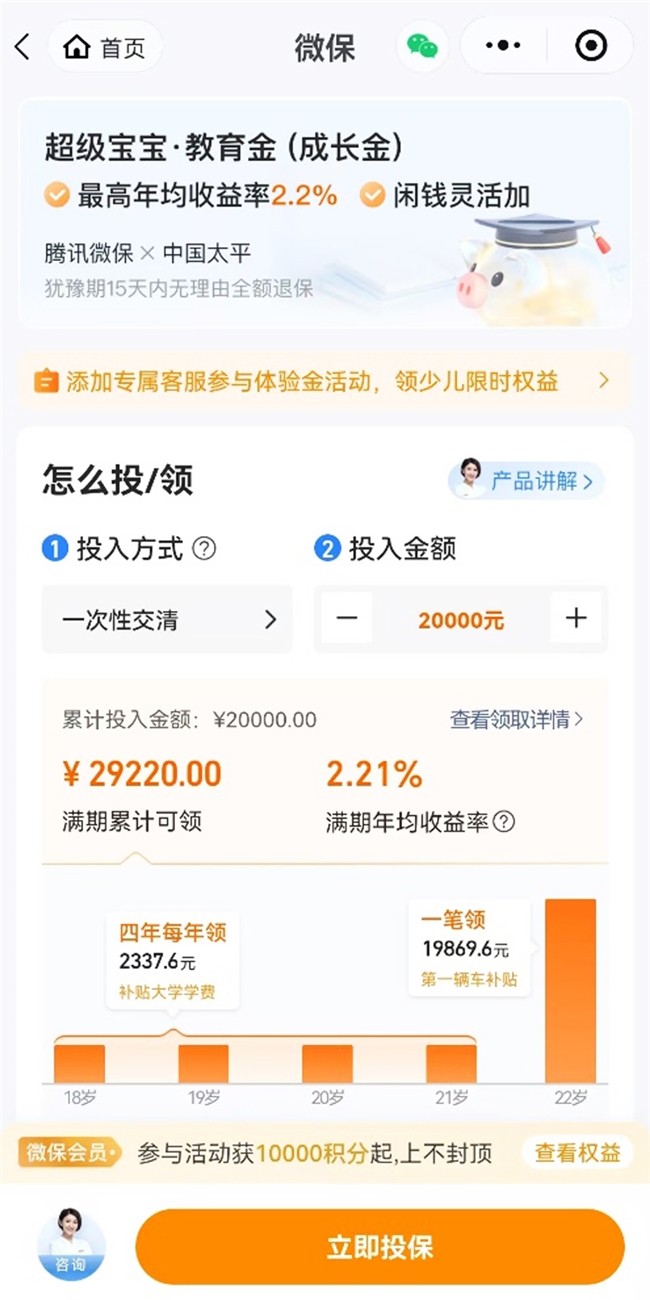Viewport: 650px width, 1300px height.
Task: Show help for 投入方式
Action: pyautogui.click(x=204, y=548)
